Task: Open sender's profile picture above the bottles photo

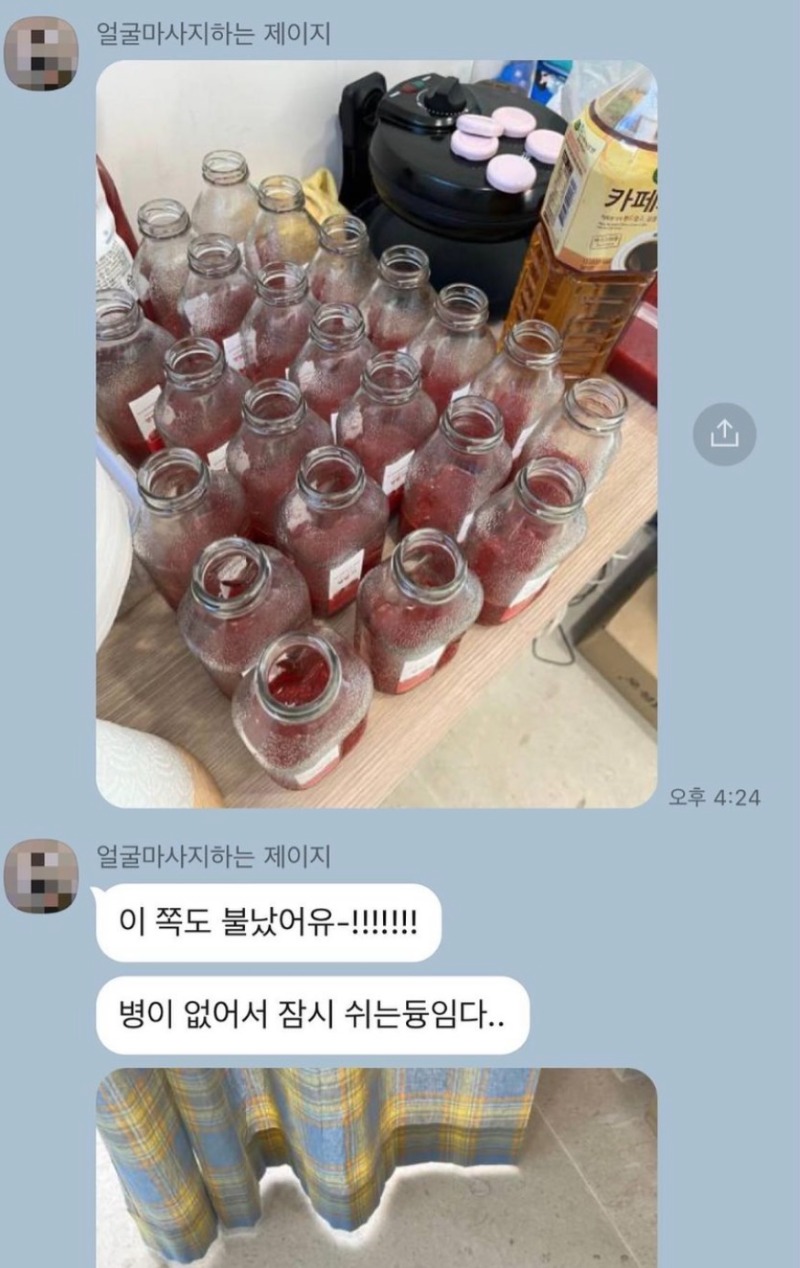Action: 41,53
